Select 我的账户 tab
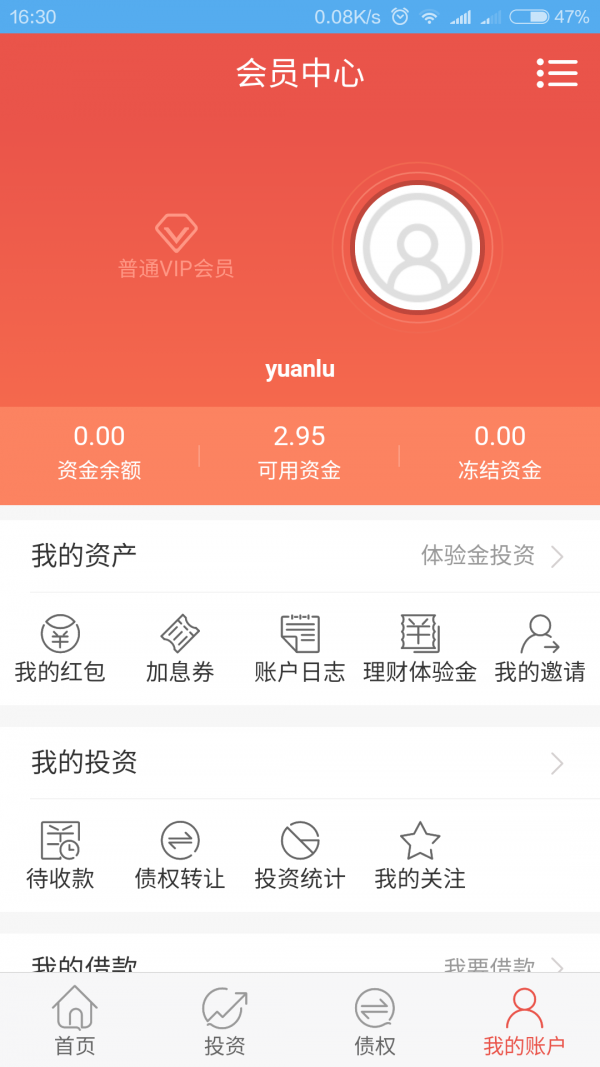The image size is (600, 1067). 524,1021
